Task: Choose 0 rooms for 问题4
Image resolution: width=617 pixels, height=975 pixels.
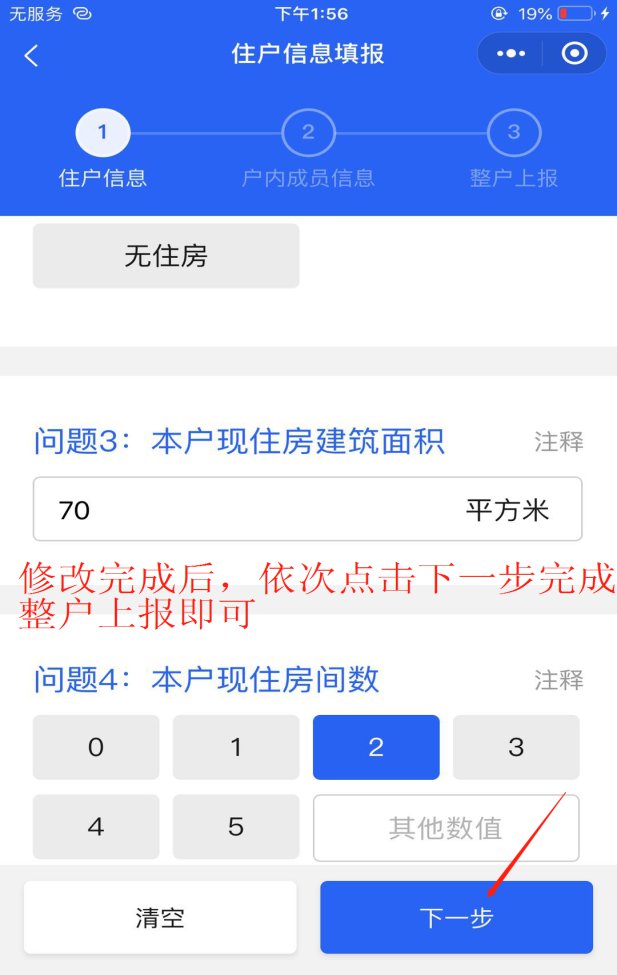Action: (x=96, y=747)
